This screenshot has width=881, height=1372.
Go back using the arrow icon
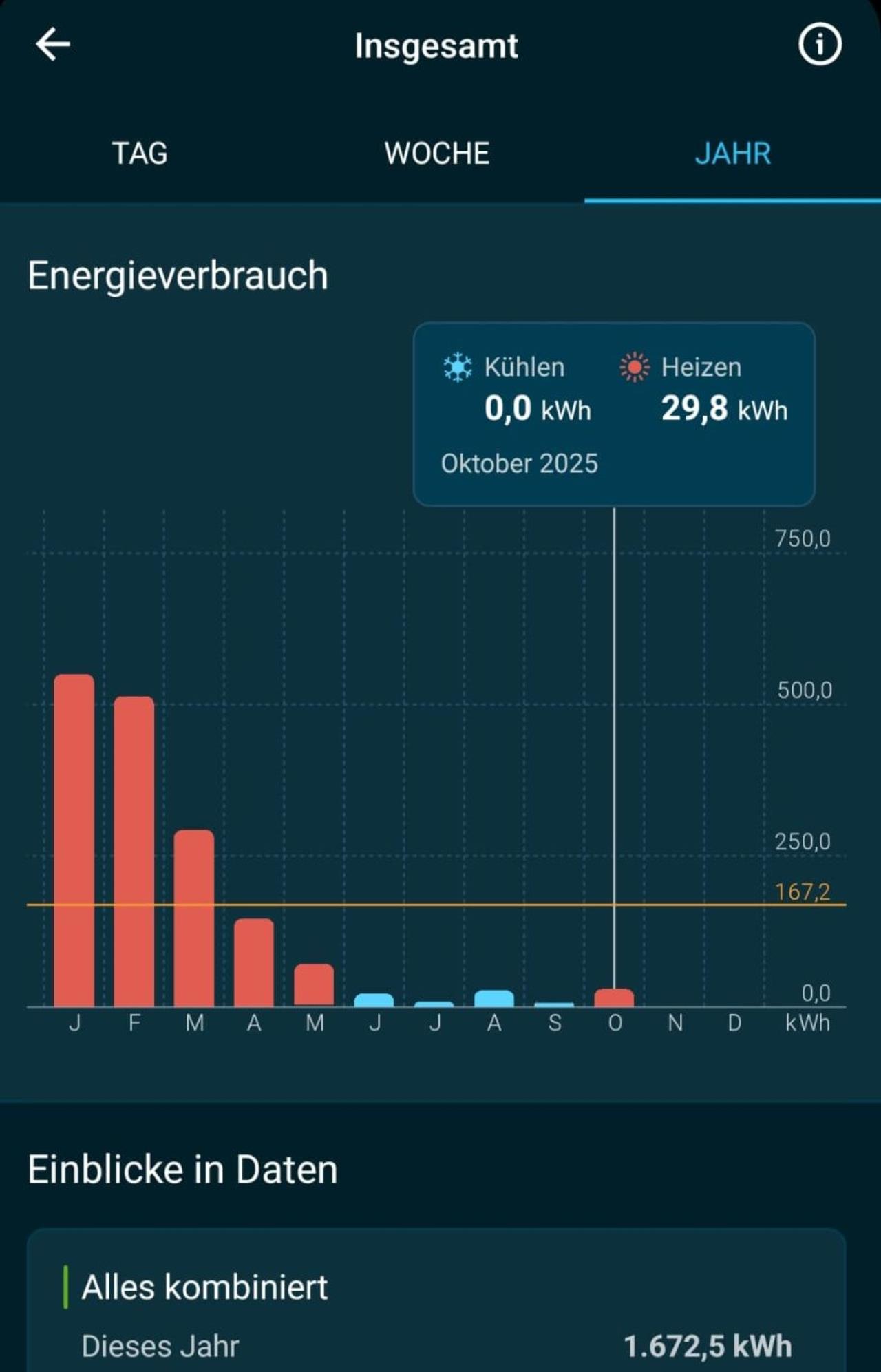pyautogui.click(x=53, y=45)
